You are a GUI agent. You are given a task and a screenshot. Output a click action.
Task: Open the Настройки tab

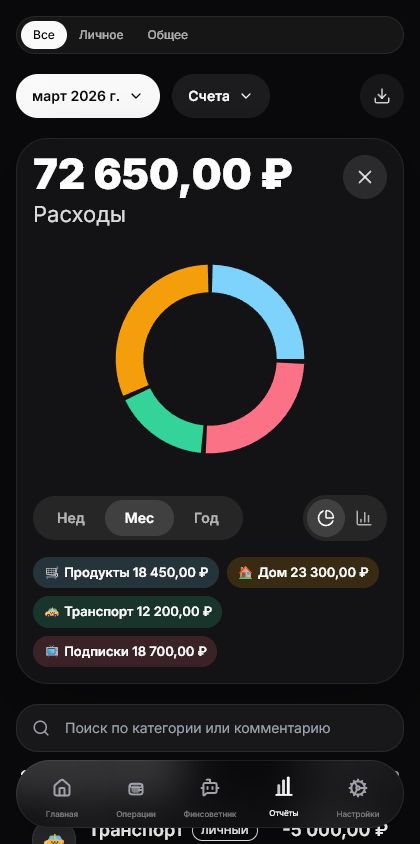[x=358, y=798]
